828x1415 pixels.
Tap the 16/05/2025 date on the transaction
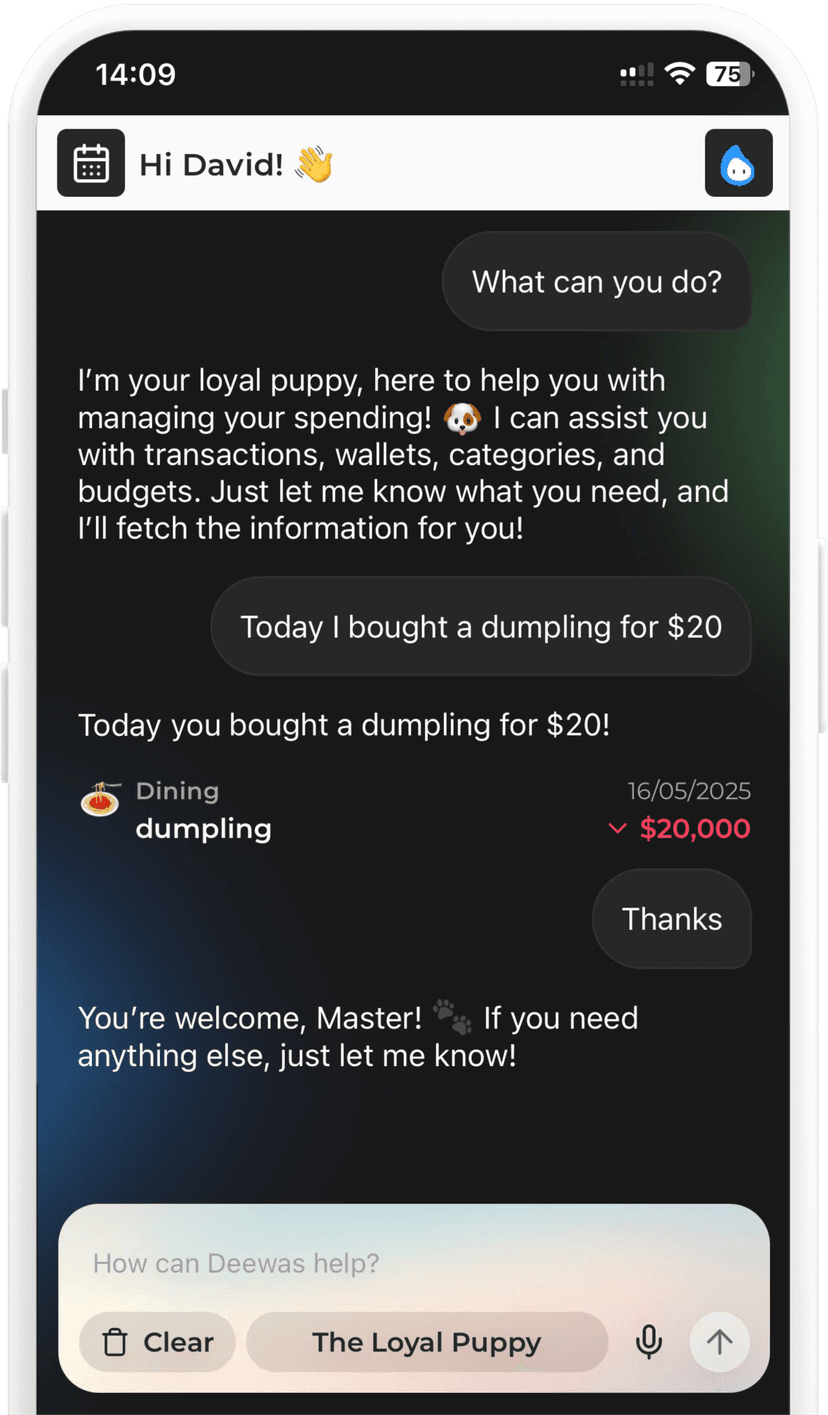coord(689,790)
